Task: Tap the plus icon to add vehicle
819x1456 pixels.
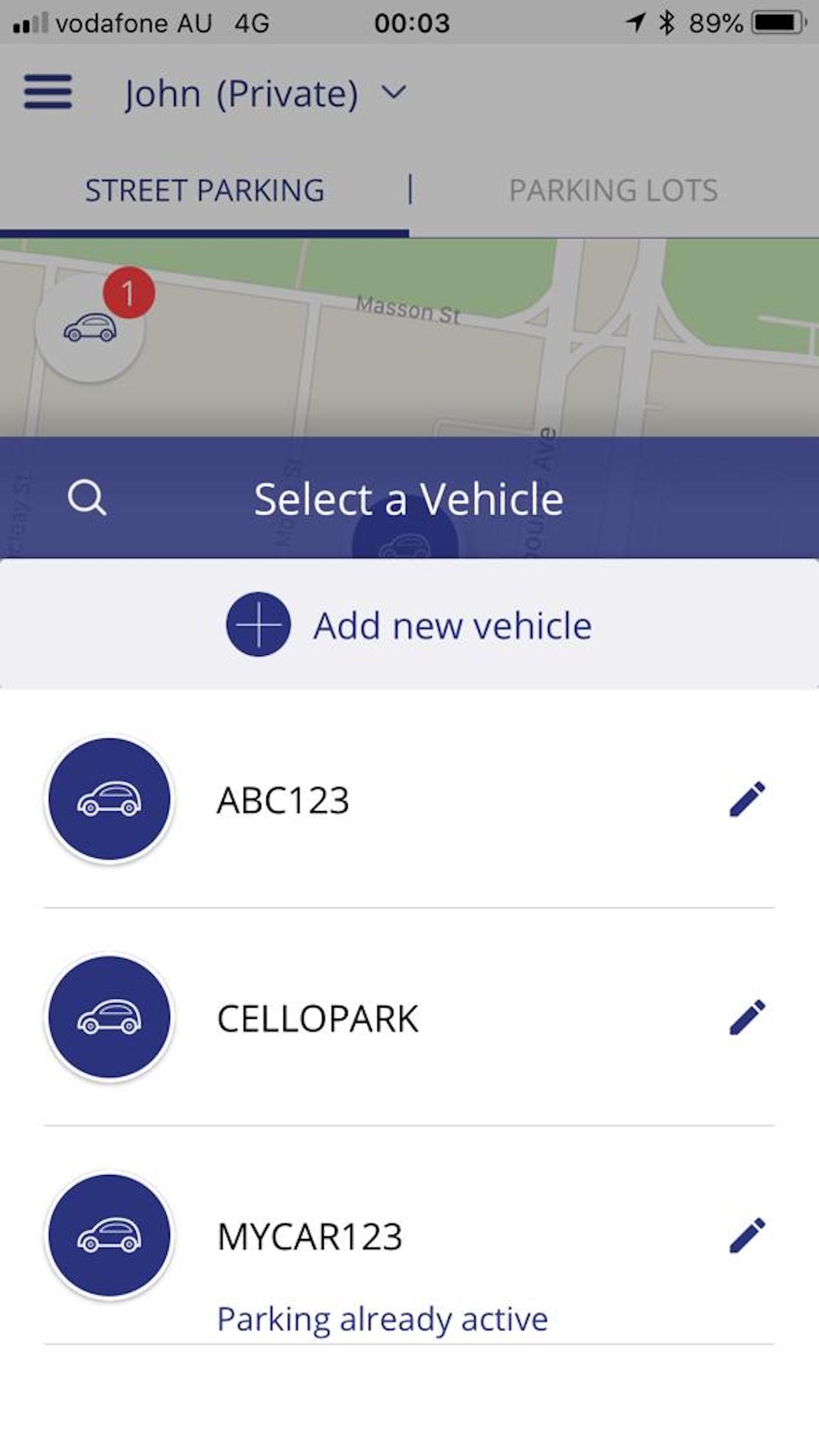Action: point(258,625)
